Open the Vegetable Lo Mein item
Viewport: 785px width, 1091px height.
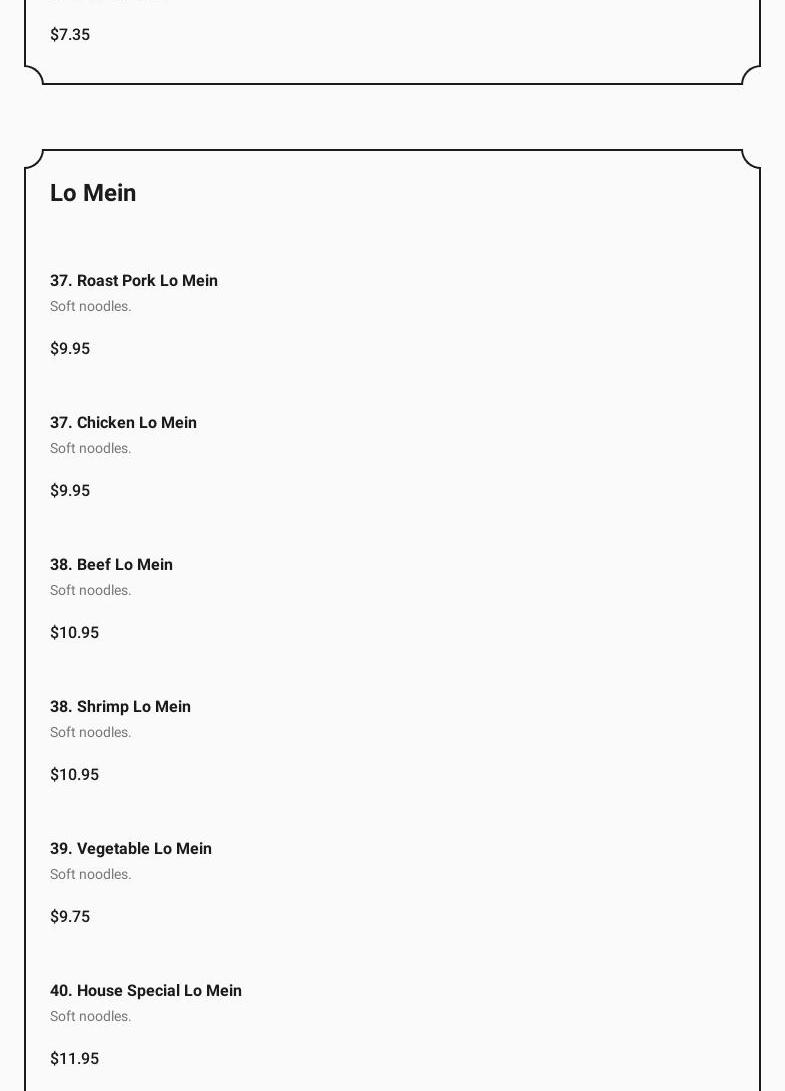coord(131,849)
